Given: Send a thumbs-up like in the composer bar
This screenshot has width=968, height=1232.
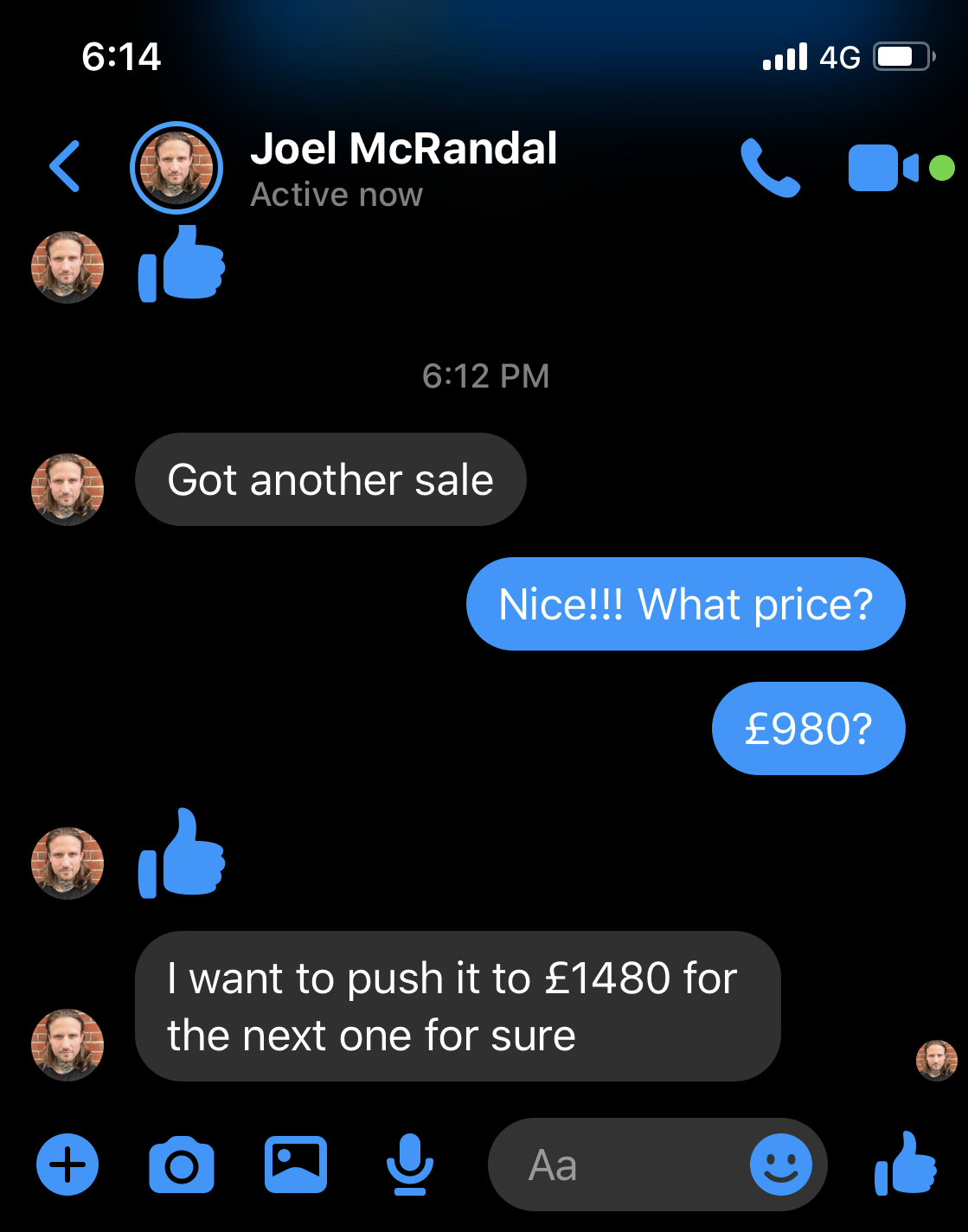Looking at the screenshot, I should [906, 1165].
